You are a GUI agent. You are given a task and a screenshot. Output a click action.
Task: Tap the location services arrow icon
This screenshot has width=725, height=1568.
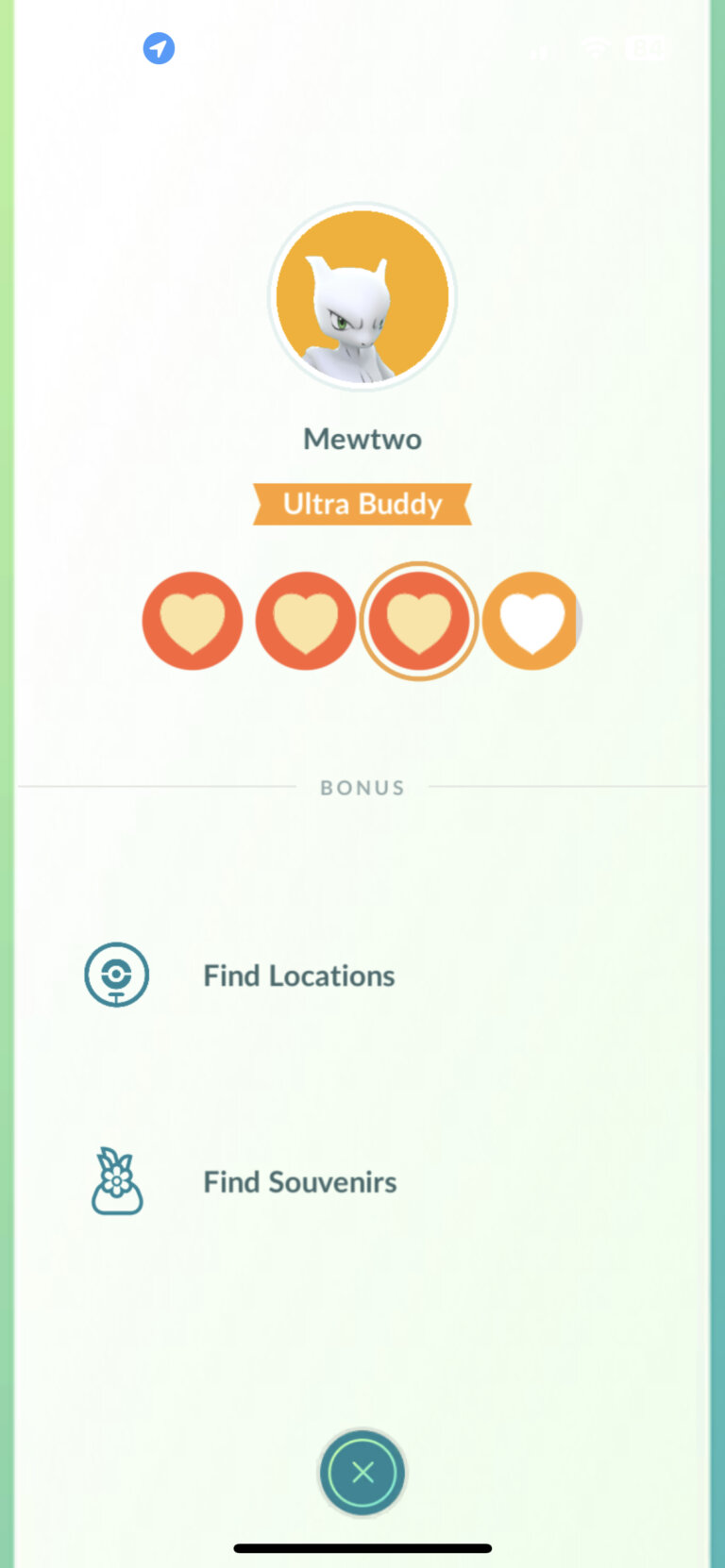point(159,48)
